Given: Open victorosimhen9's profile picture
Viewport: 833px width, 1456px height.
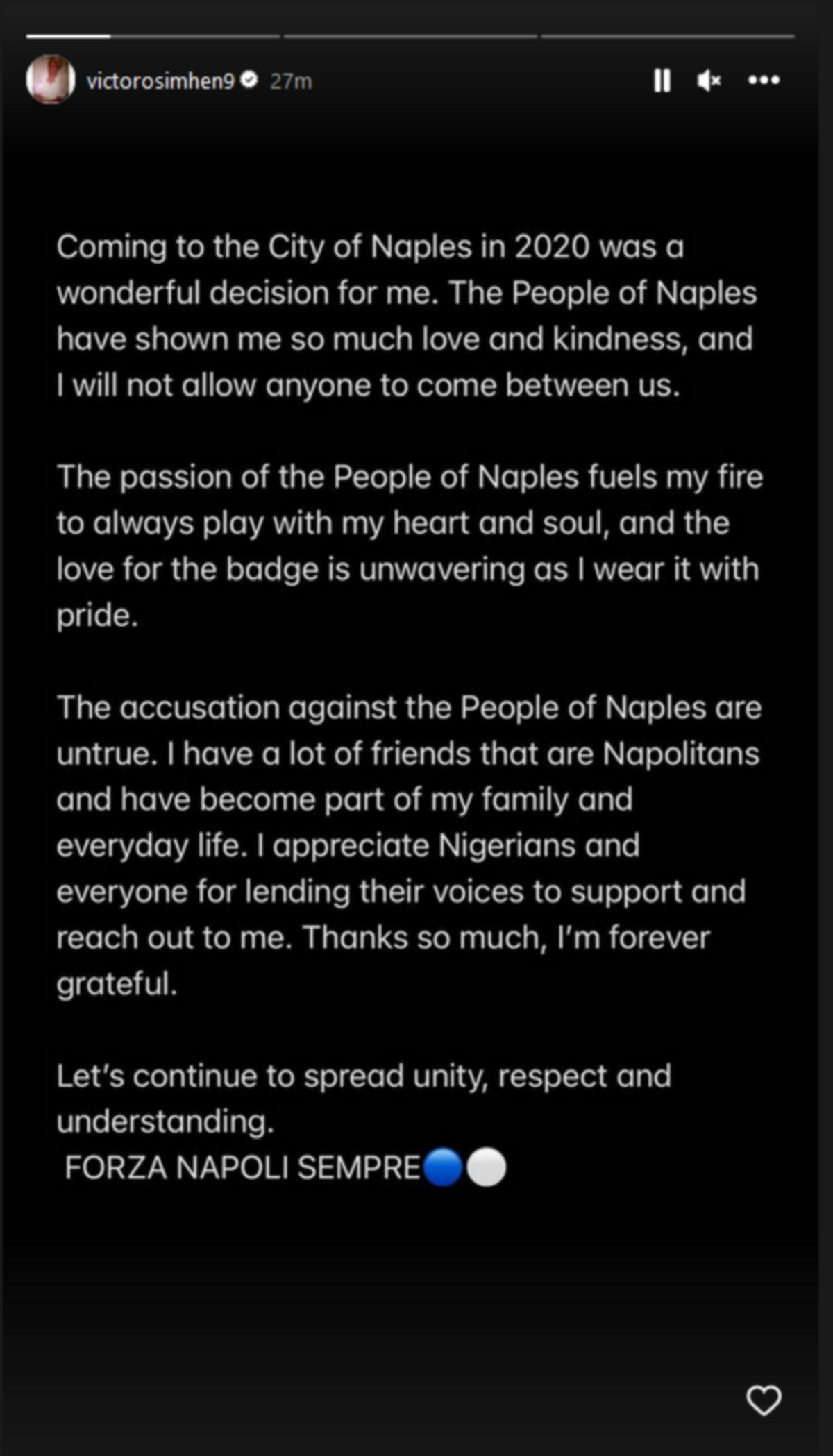Looking at the screenshot, I should [50, 80].
